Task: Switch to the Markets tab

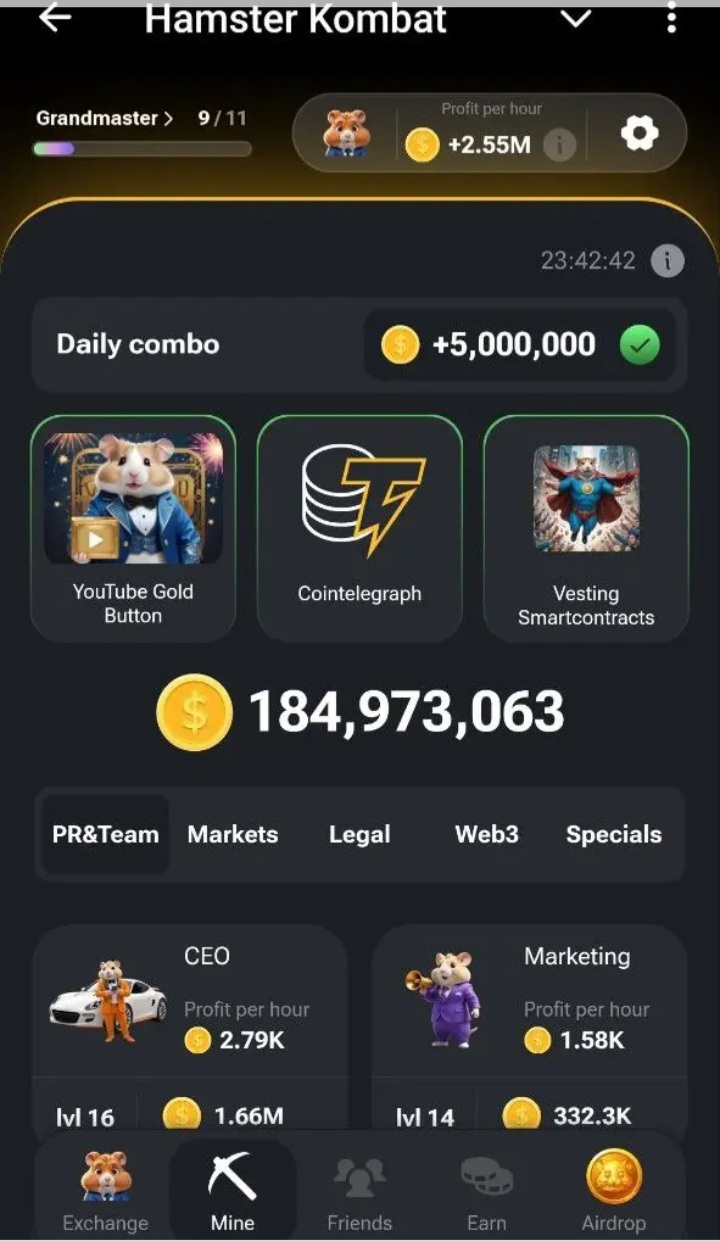Action: [232, 834]
